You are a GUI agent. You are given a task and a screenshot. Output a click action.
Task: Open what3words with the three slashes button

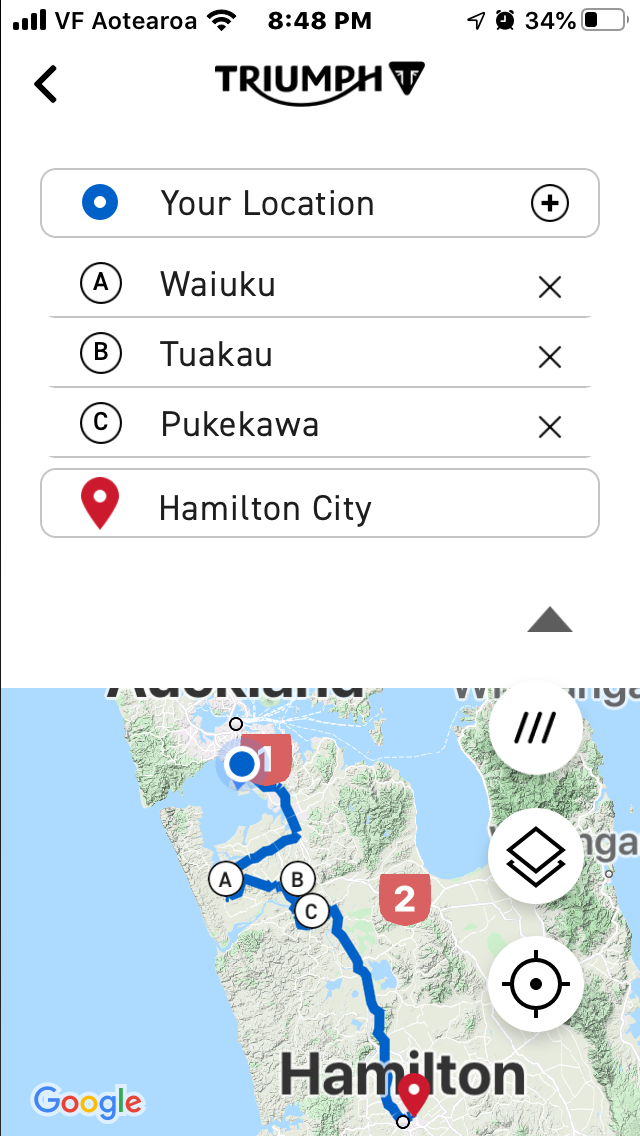[535, 729]
